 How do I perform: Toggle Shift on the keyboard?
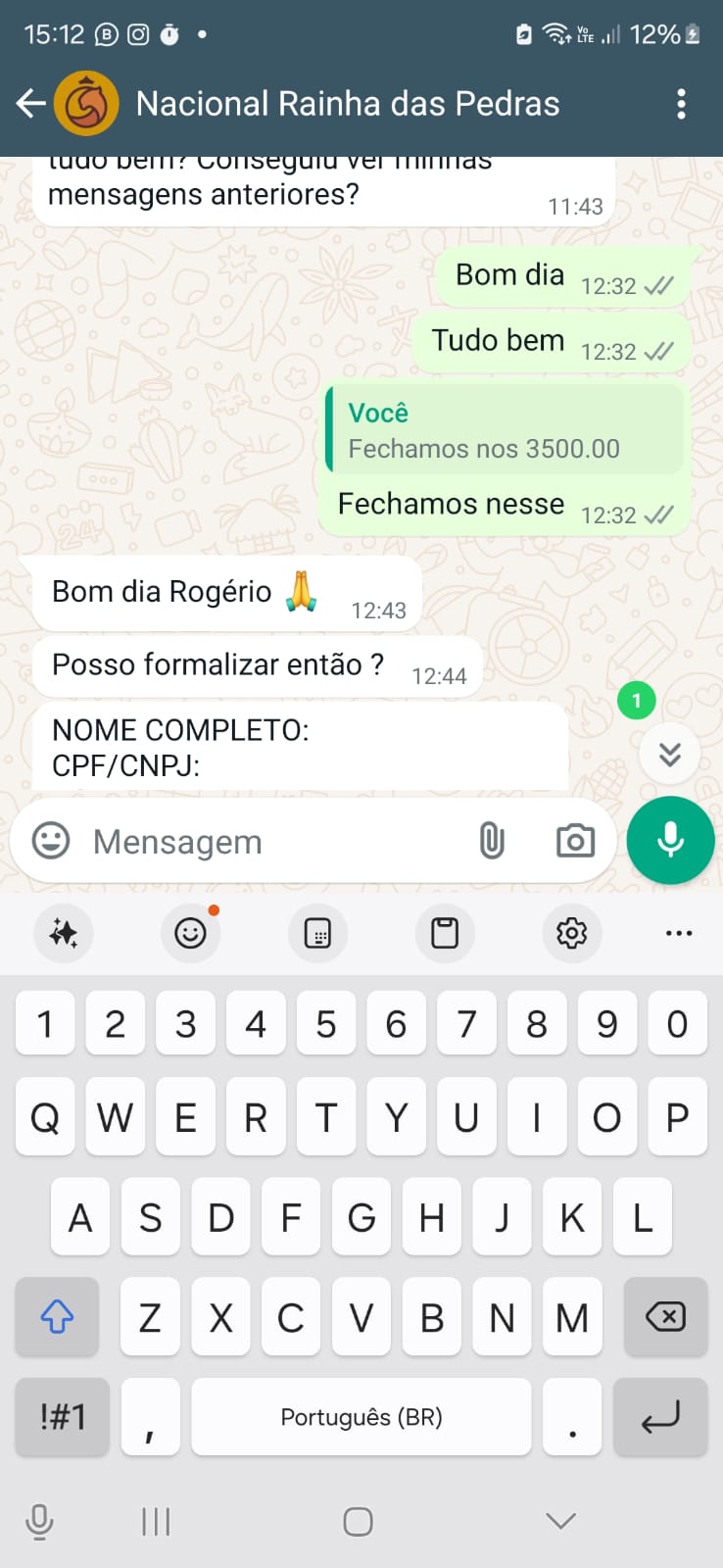57,1317
